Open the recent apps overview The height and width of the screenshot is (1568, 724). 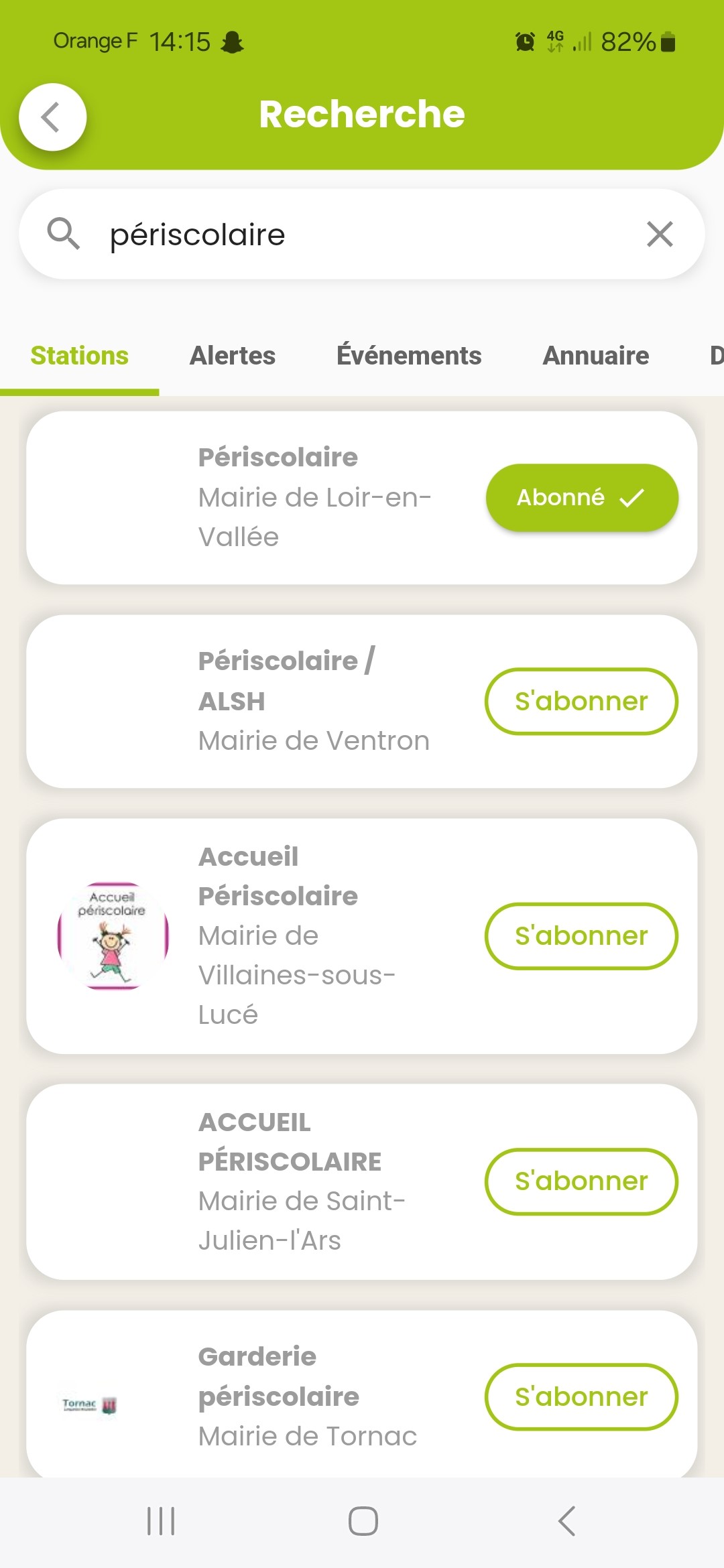click(x=161, y=1521)
